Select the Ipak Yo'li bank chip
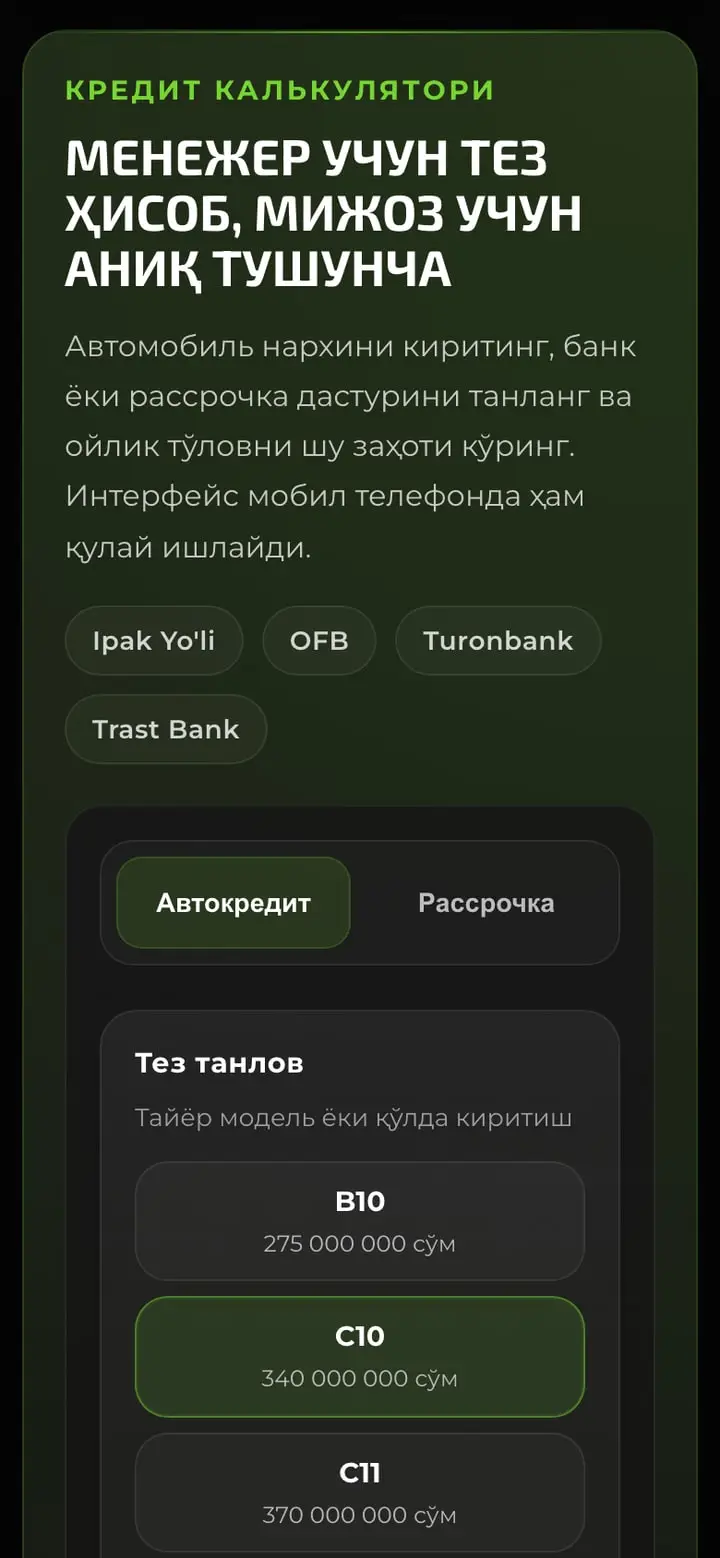Viewport: 720px width, 1558px height. pyautogui.click(x=154, y=641)
